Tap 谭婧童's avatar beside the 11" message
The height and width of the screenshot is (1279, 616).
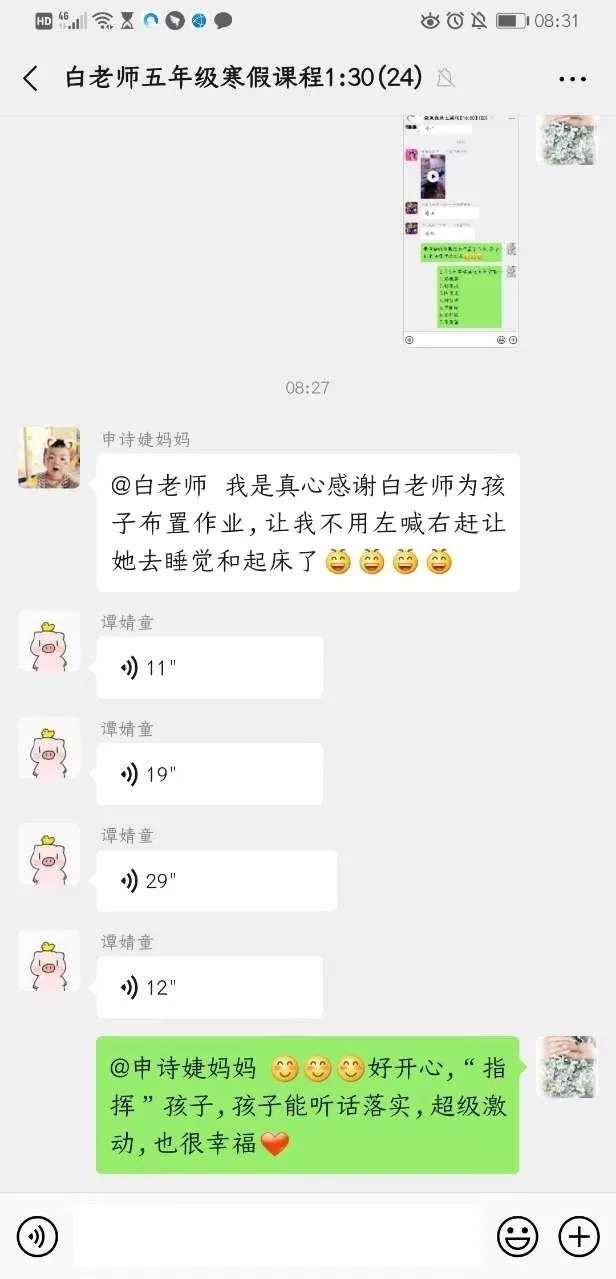49,641
